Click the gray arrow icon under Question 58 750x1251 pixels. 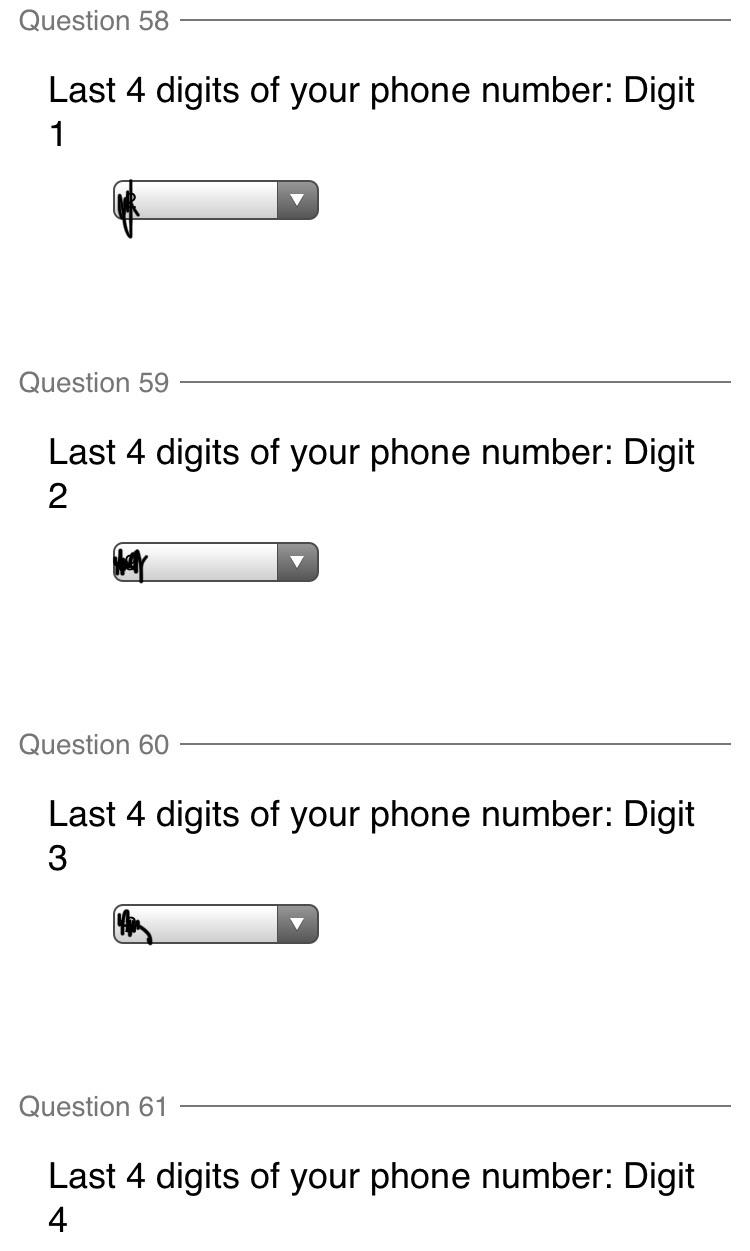(297, 200)
